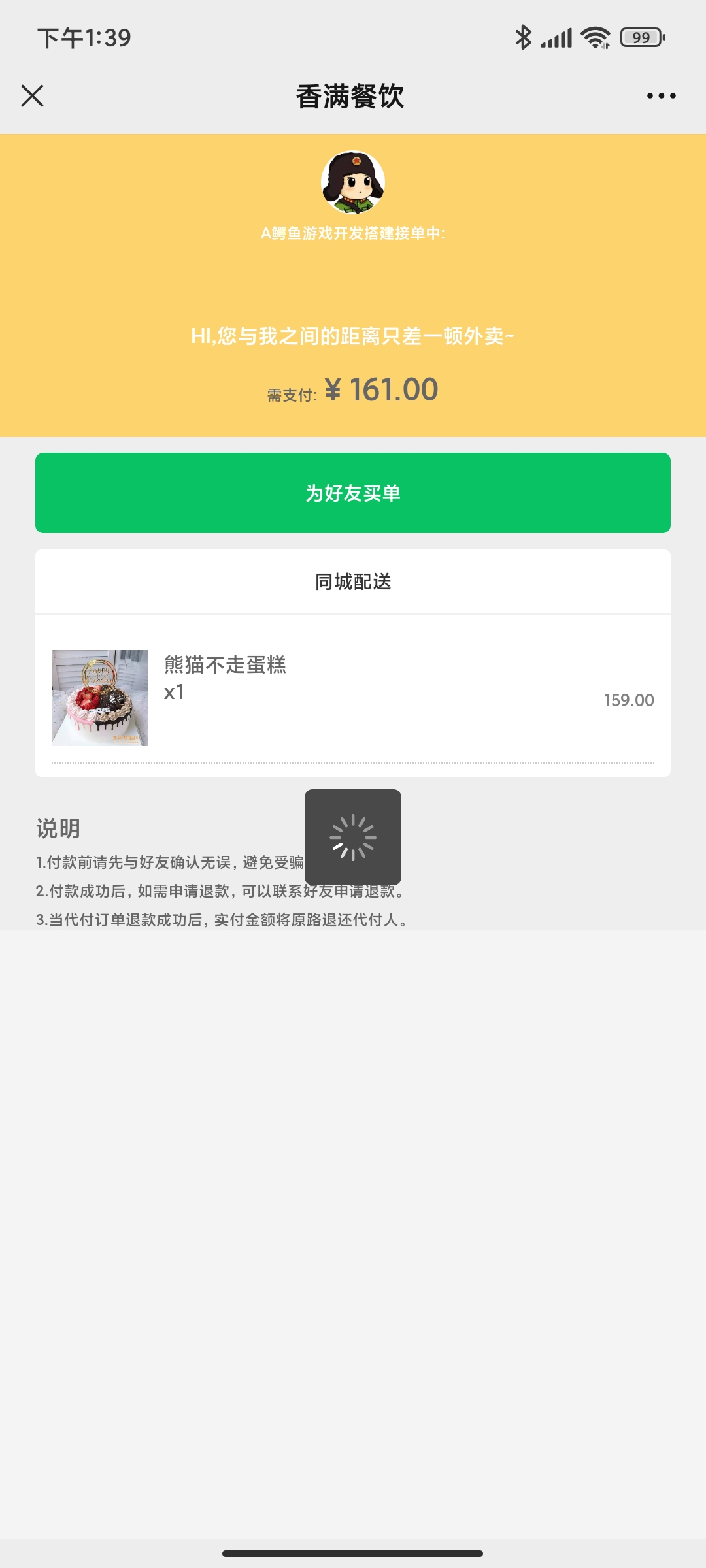The height and width of the screenshot is (1568, 706).
Task: Open the three-dot more options menu
Action: [x=661, y=95]
